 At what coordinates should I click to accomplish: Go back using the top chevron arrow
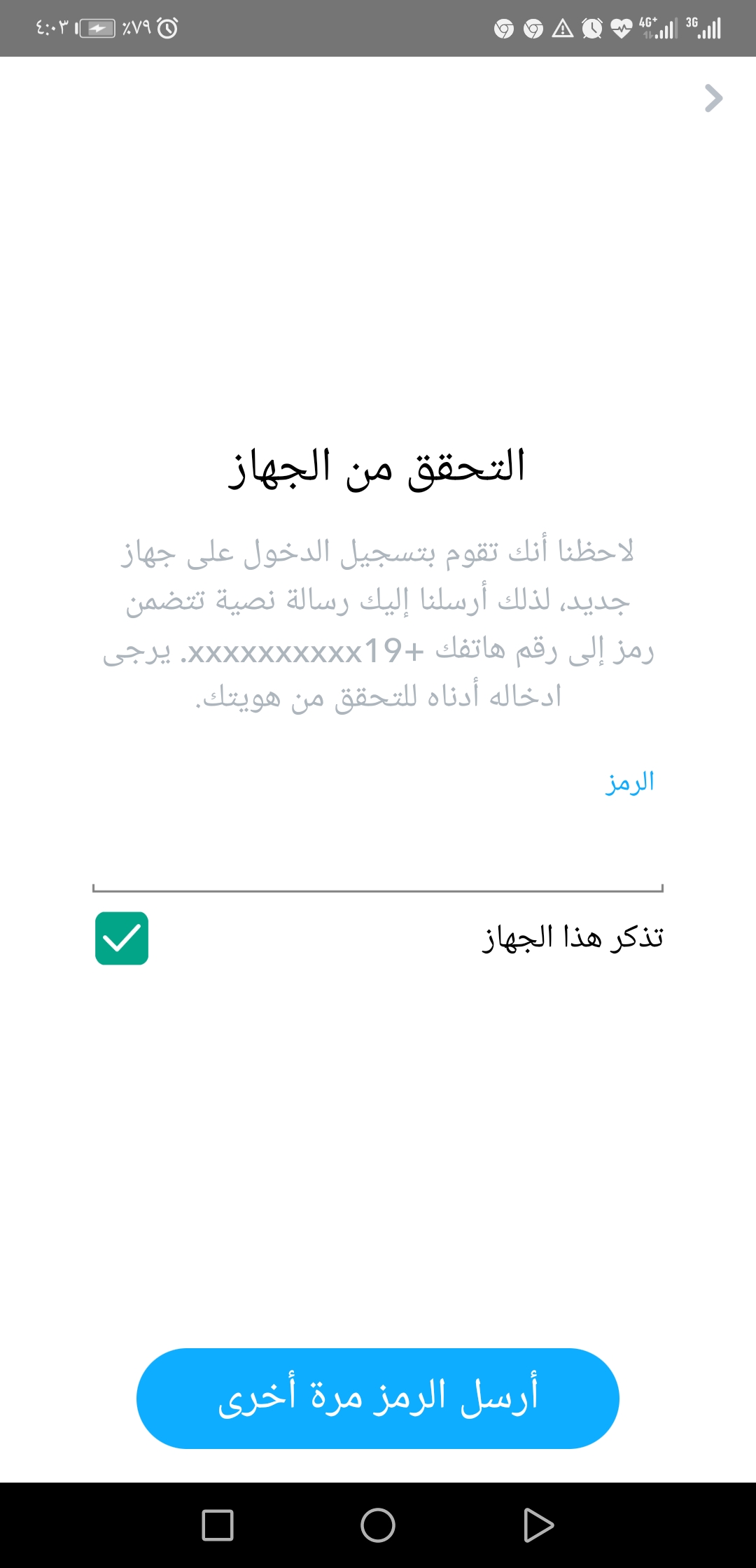[713, 98]
